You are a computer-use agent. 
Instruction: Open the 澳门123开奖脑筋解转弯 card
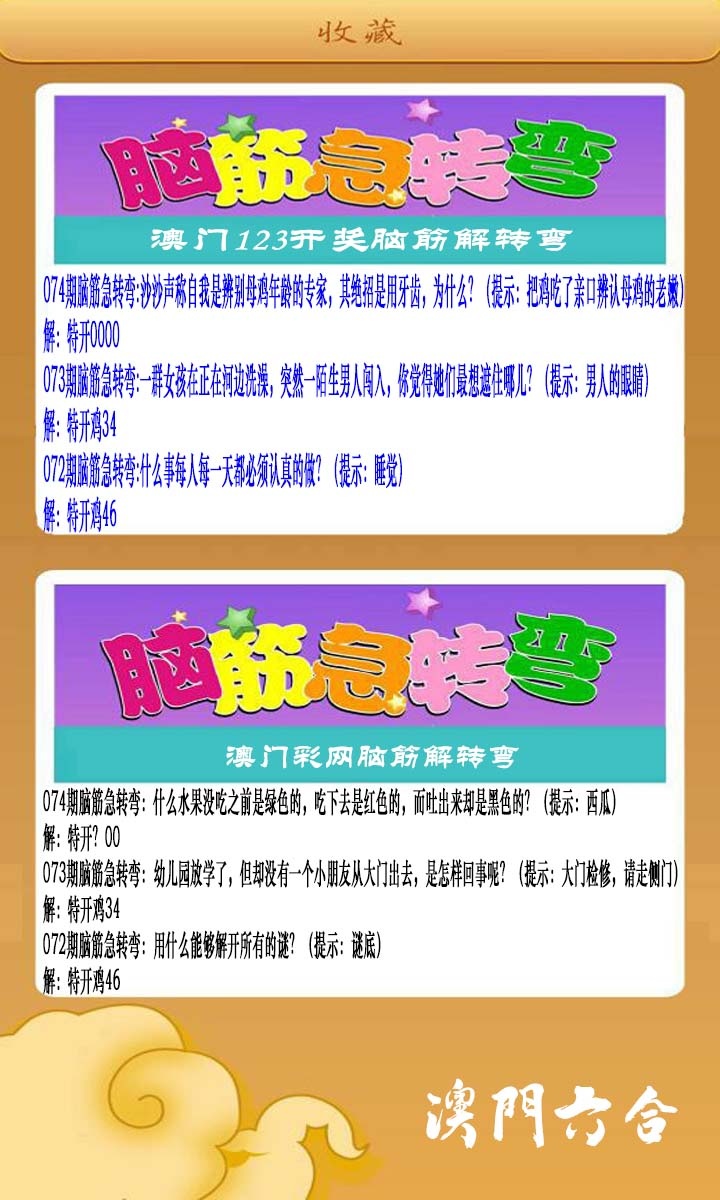(360, 310)
